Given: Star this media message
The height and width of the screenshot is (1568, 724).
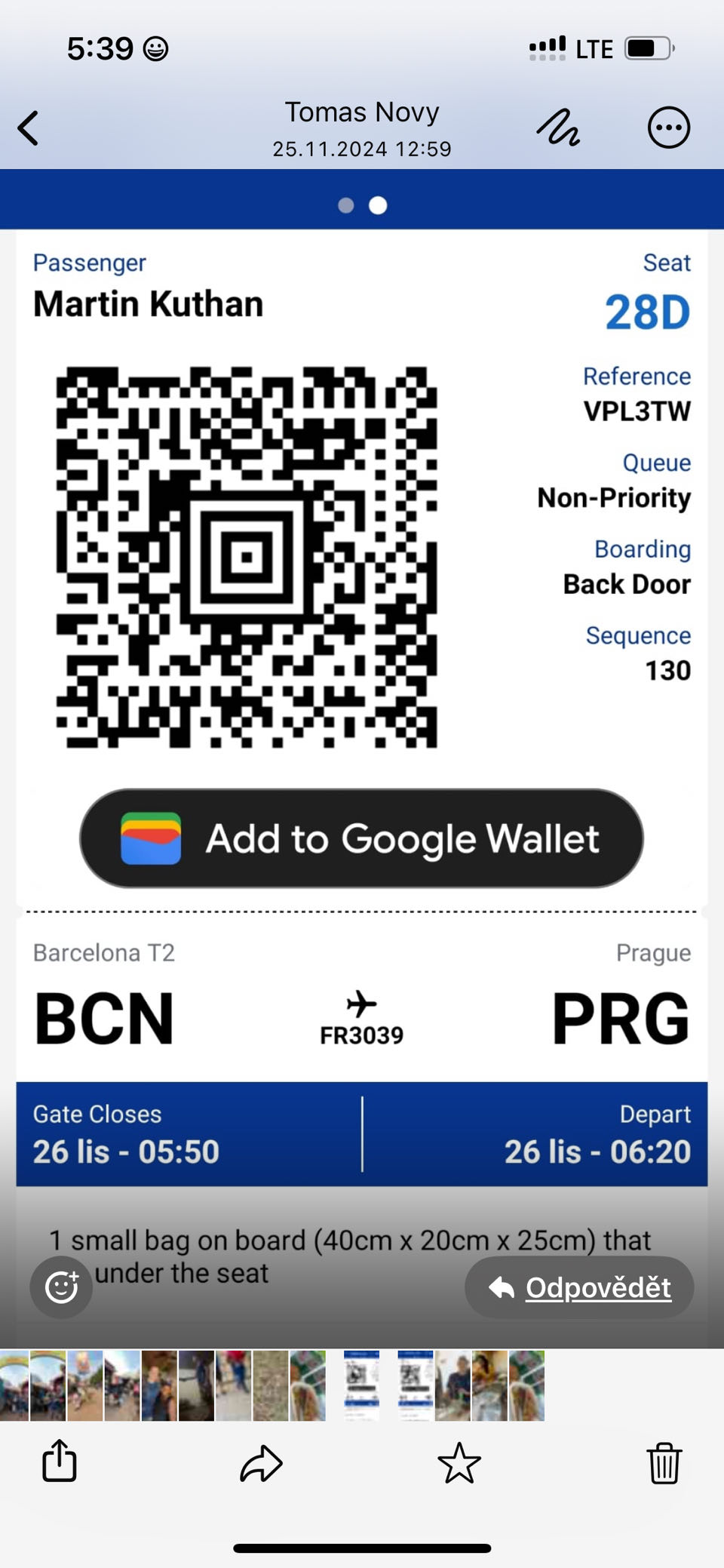Looking at the screenshot, I should (459, 1463).
